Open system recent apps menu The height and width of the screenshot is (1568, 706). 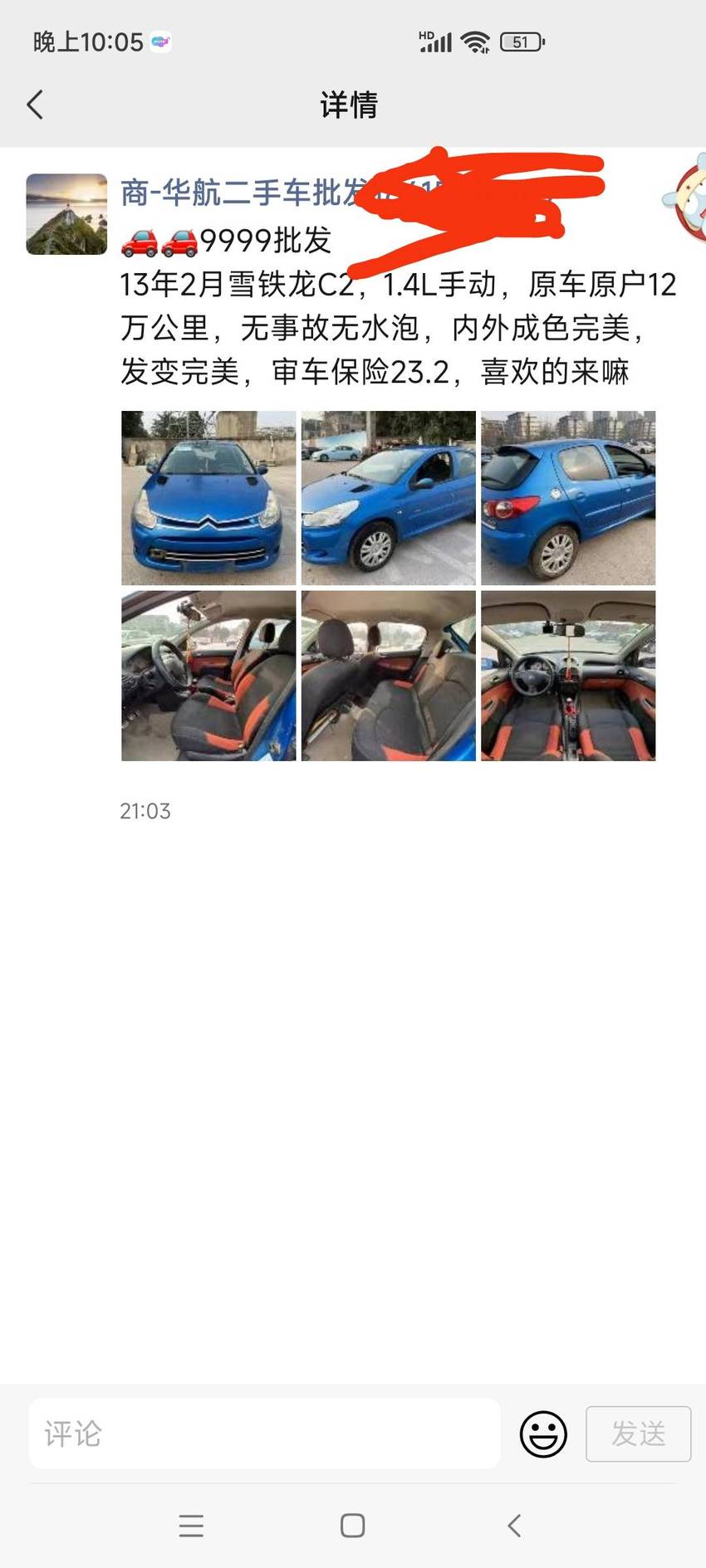[x=191, y=1526]
